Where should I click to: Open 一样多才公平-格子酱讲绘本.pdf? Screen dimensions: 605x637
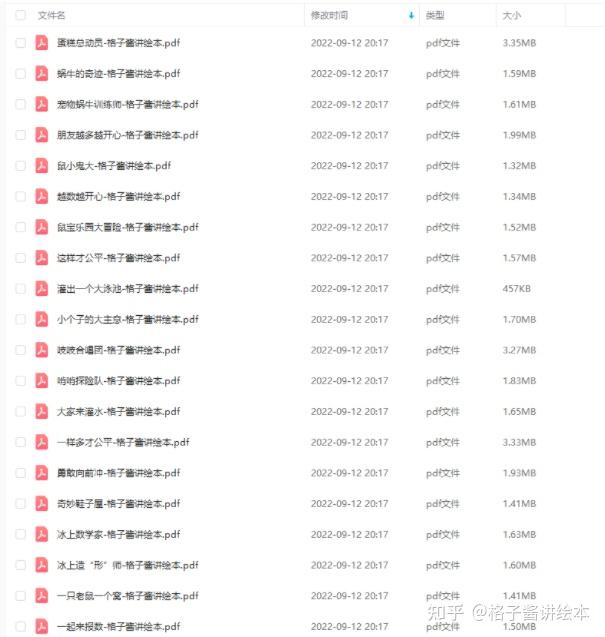[122, 443]
